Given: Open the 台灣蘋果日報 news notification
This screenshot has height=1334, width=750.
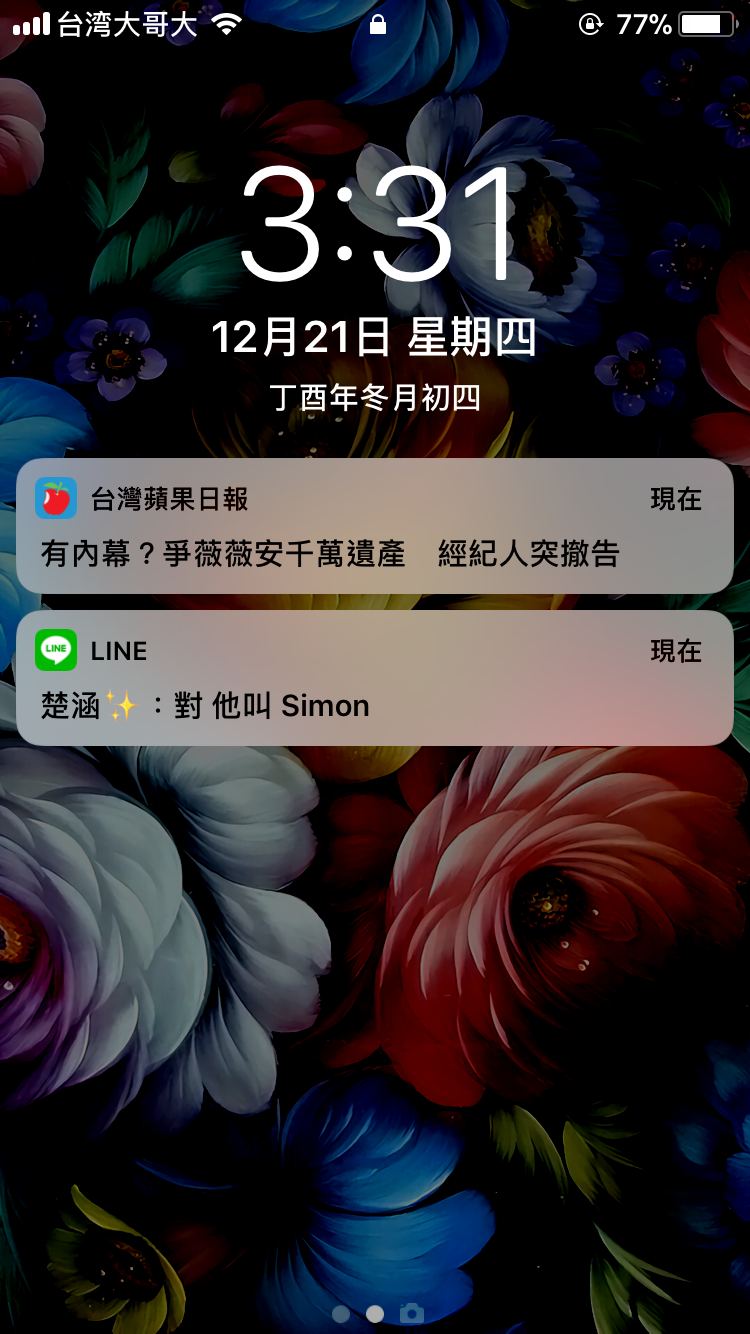Looking at the screenshot, I should (x=375, y=526).
